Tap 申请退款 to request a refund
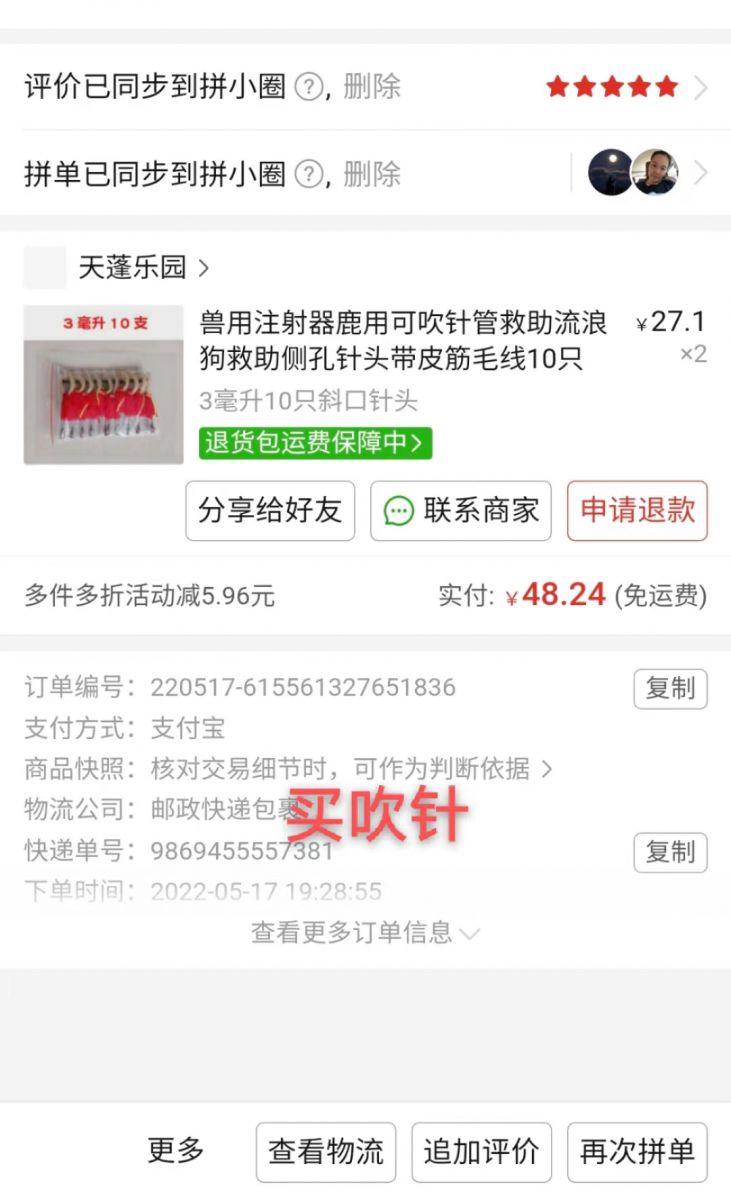731x1200 pixels. (x=637, y=510)
